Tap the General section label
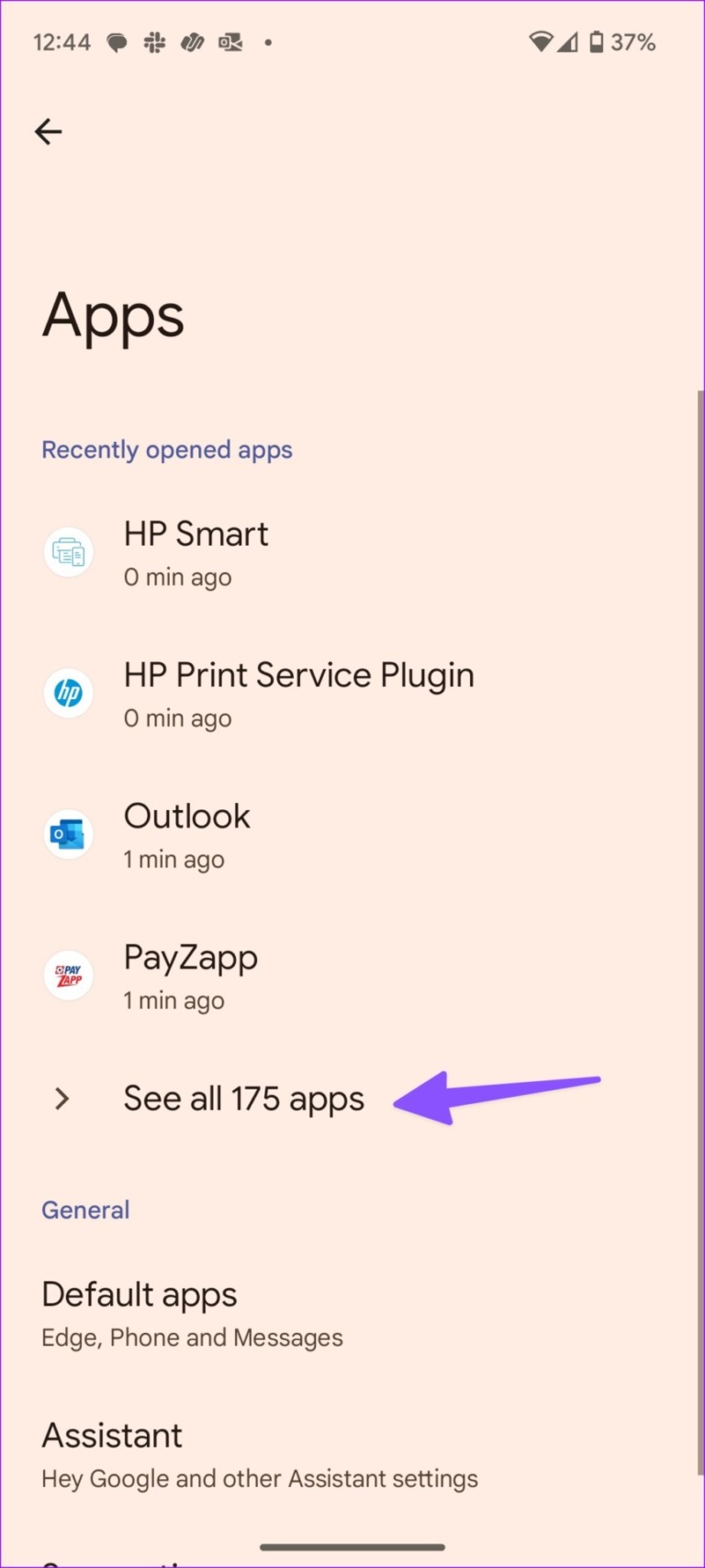 85,1210
